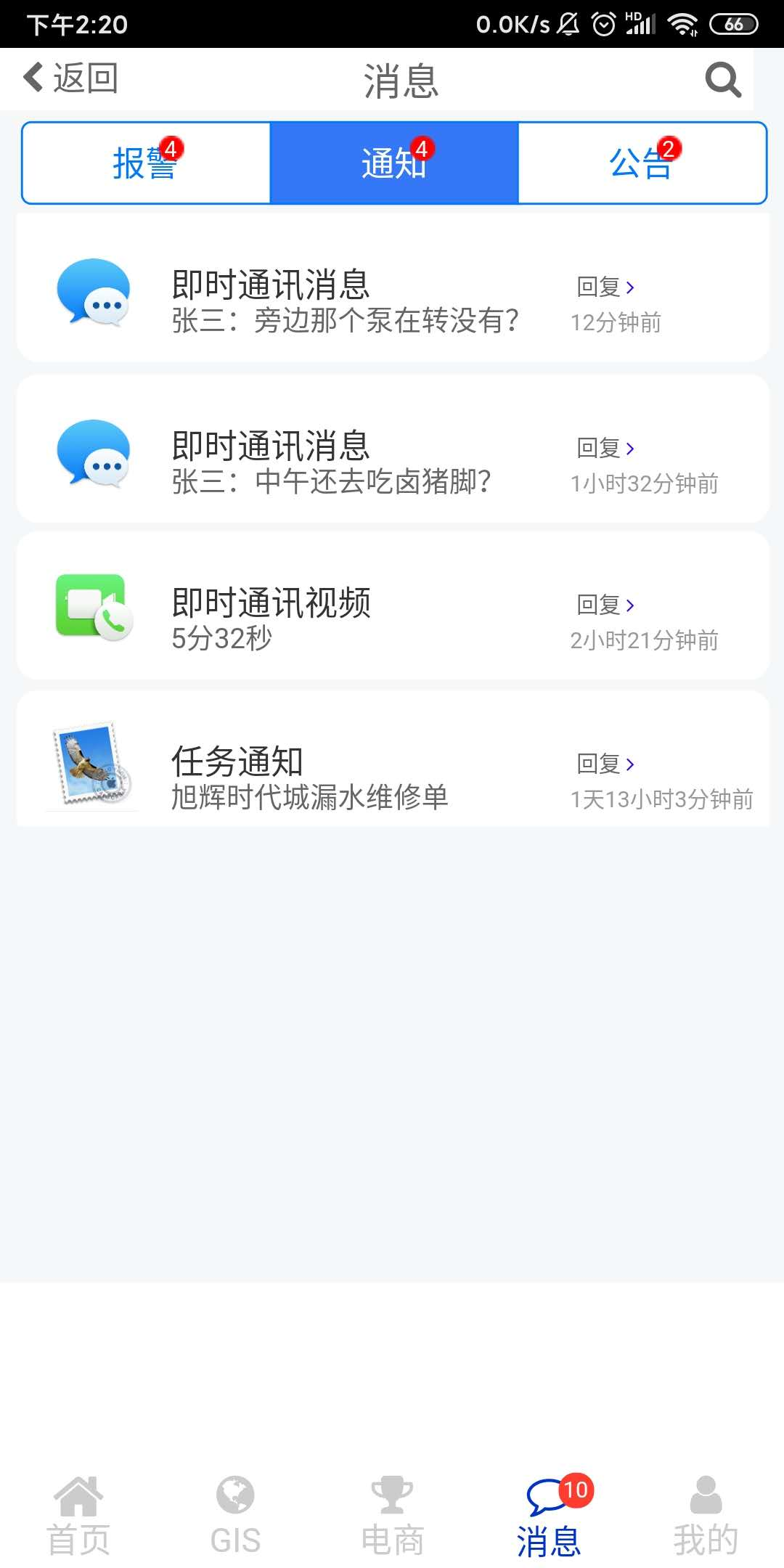The width and height of the screenshot is (784, 1568).
Task: Open the 任务通知 about 旭辉时代城漏水维修单
Action: [x=309, y=778]
